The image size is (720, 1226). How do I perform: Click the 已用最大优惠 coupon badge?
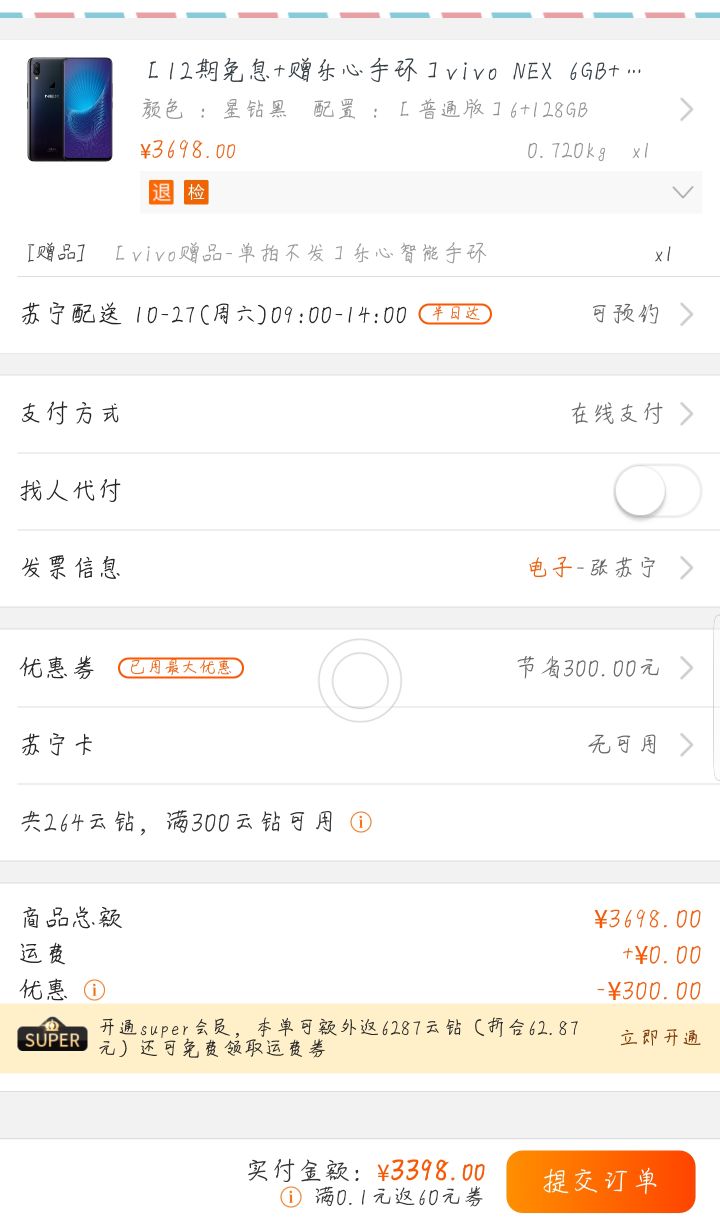tap(180, 667)
